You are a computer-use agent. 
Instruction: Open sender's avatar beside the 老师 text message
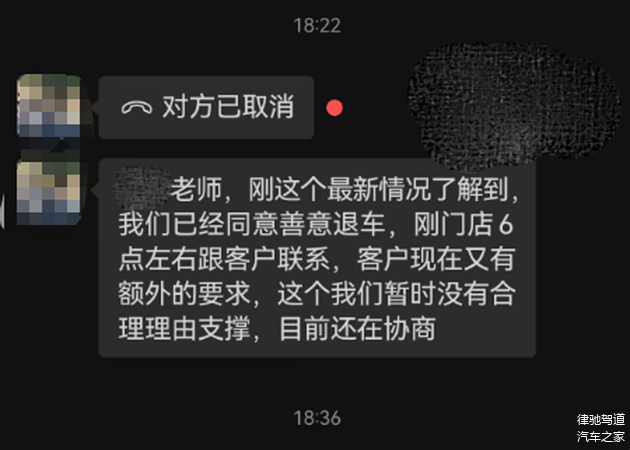43,191
